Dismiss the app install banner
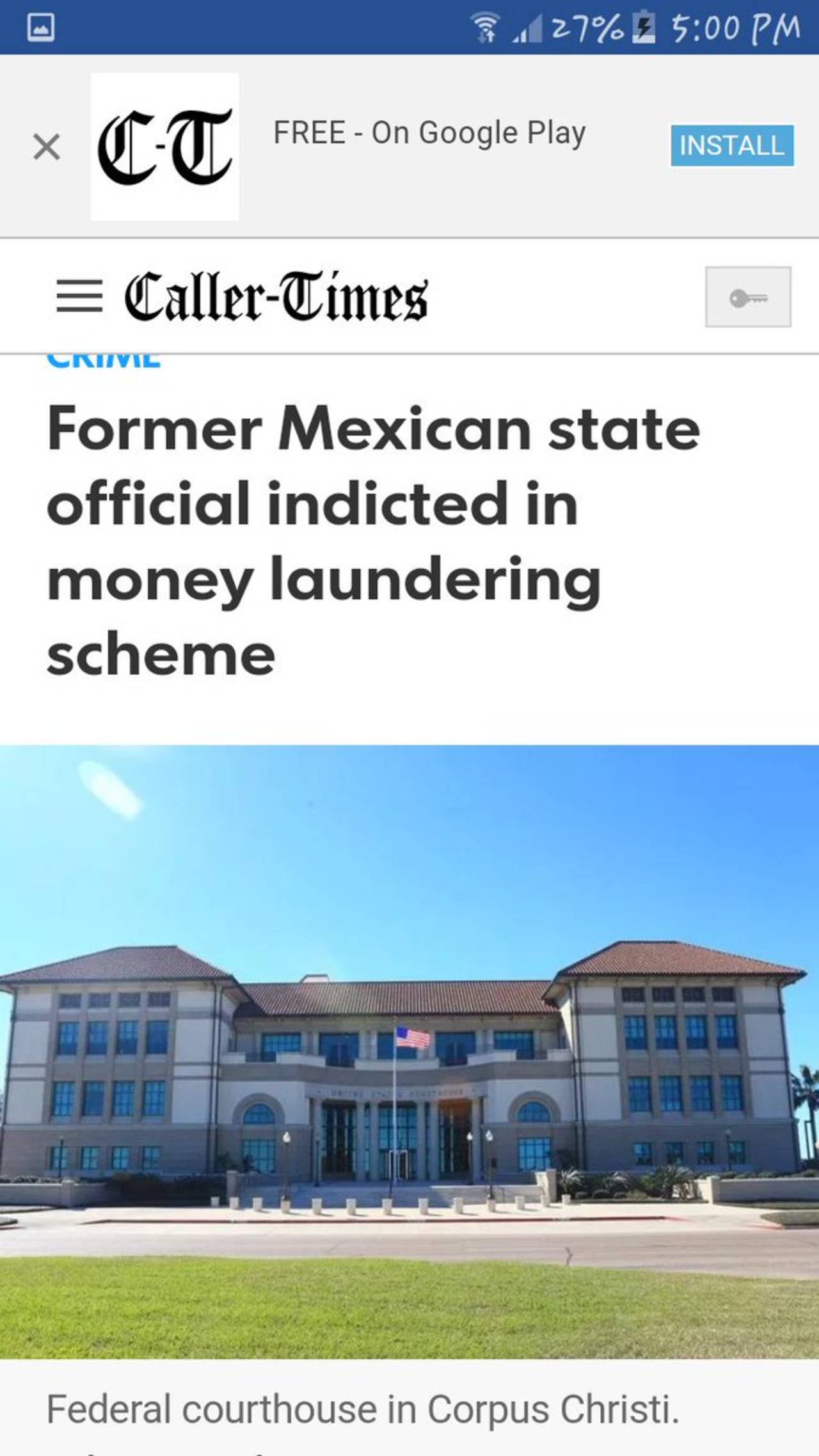This screenshot has width=819, height=1456. coord(46,147)
